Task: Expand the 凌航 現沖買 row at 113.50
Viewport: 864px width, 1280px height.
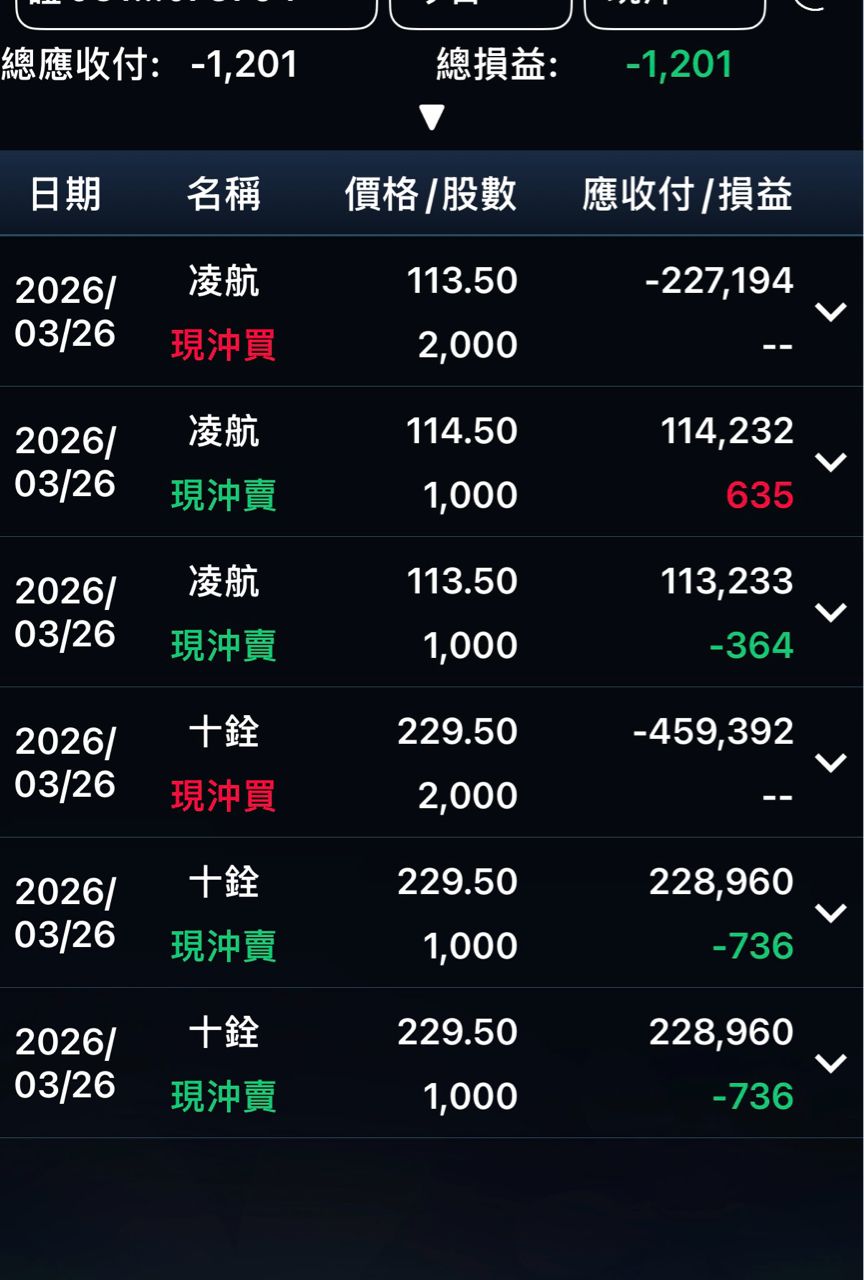Action: tap(830, 312)
